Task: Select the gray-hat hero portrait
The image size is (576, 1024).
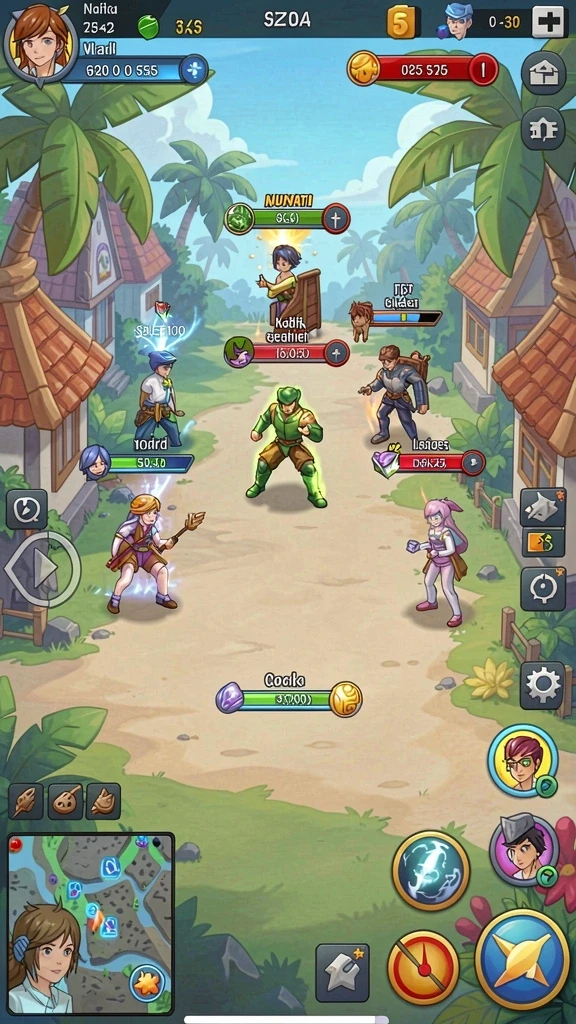Action: click(524, 850)
